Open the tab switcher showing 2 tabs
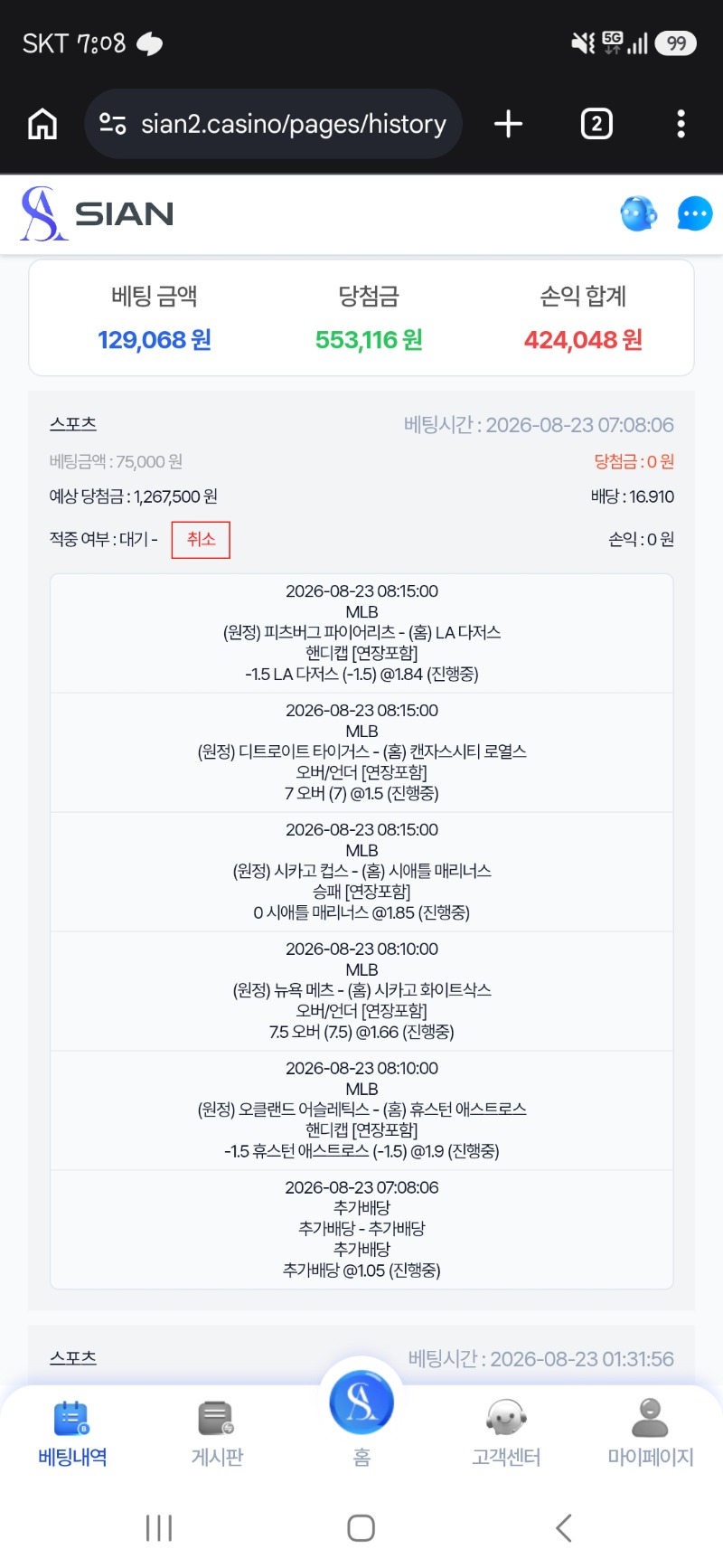The image size is (723, 1568). pos(596,124)
